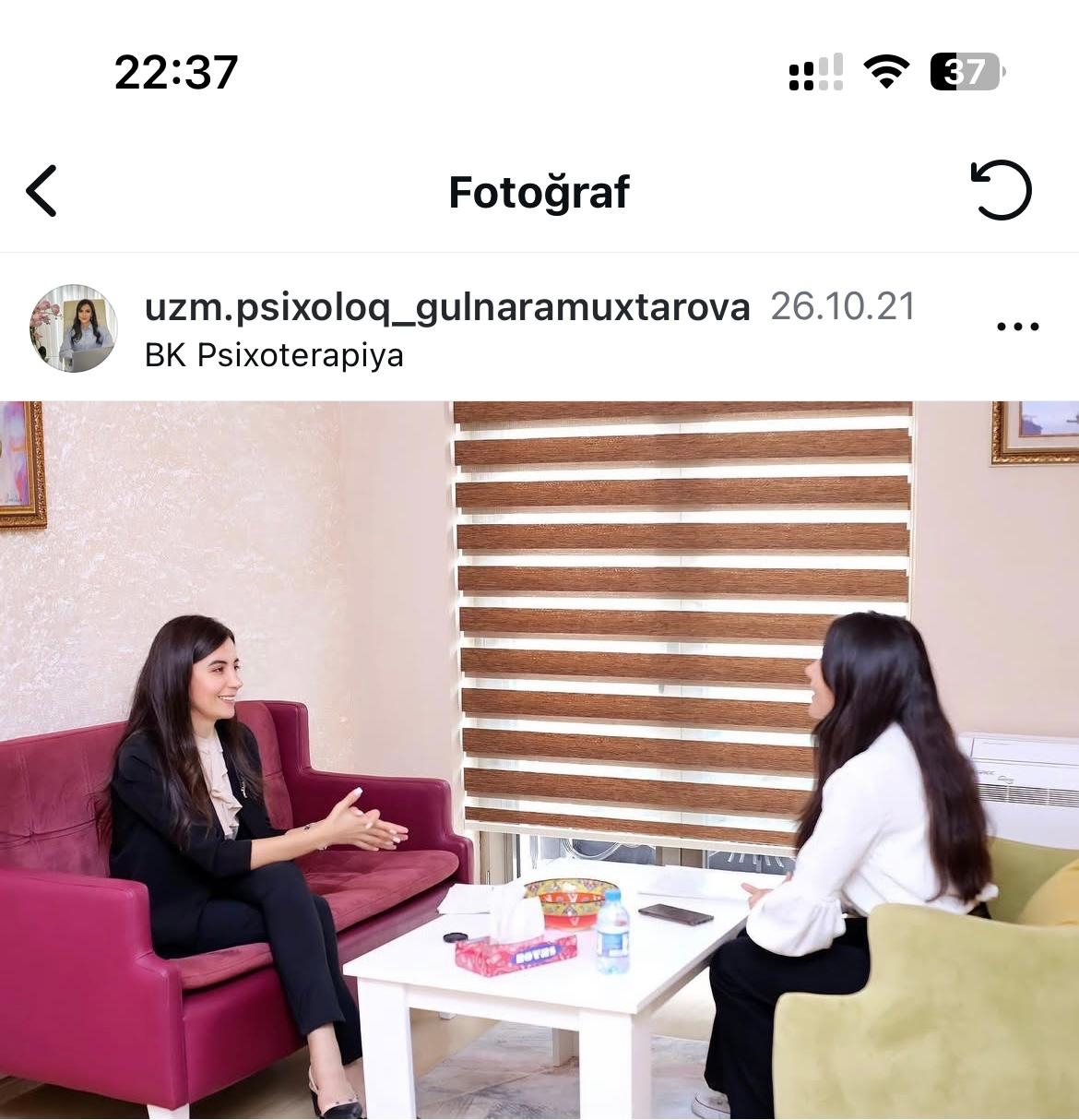Screen dimensions: 1079x1120
Task: Tap the post photo
Action: (539, 759)
